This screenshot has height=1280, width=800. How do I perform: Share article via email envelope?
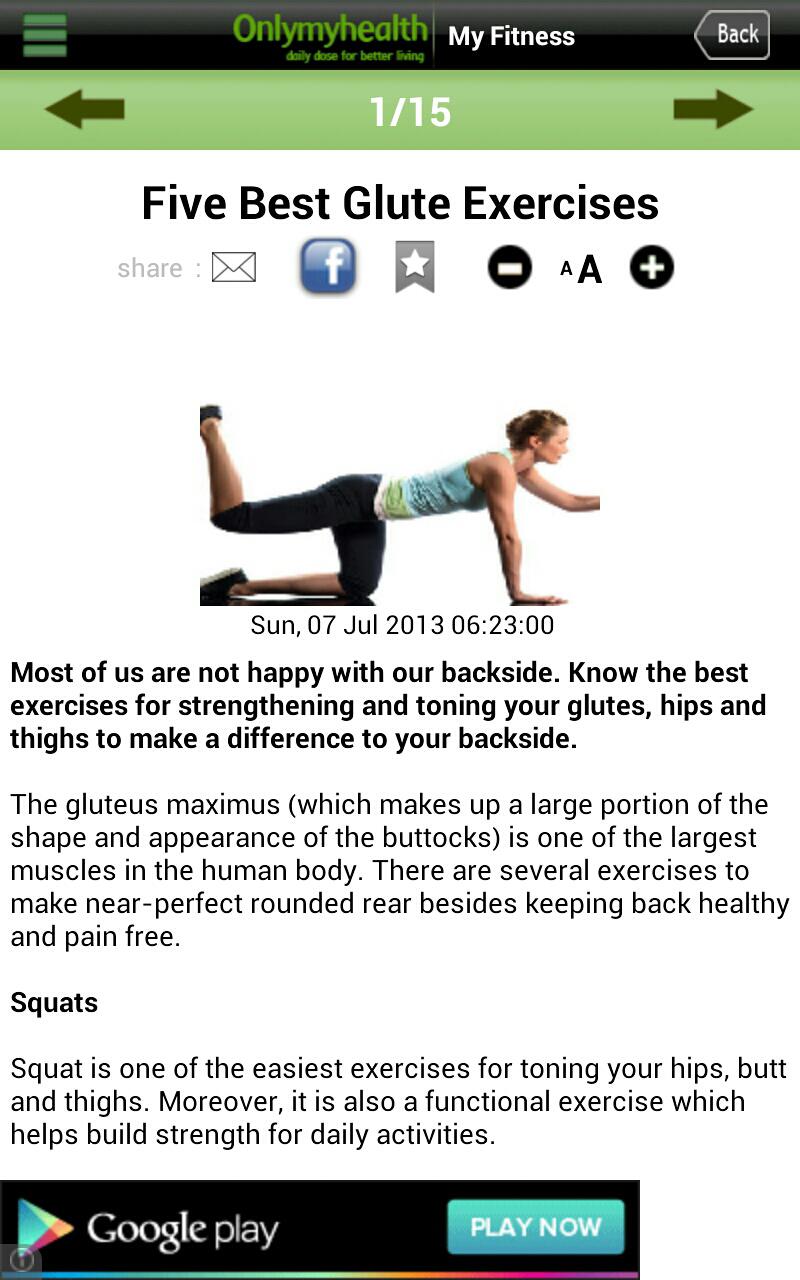click(234, 267)
